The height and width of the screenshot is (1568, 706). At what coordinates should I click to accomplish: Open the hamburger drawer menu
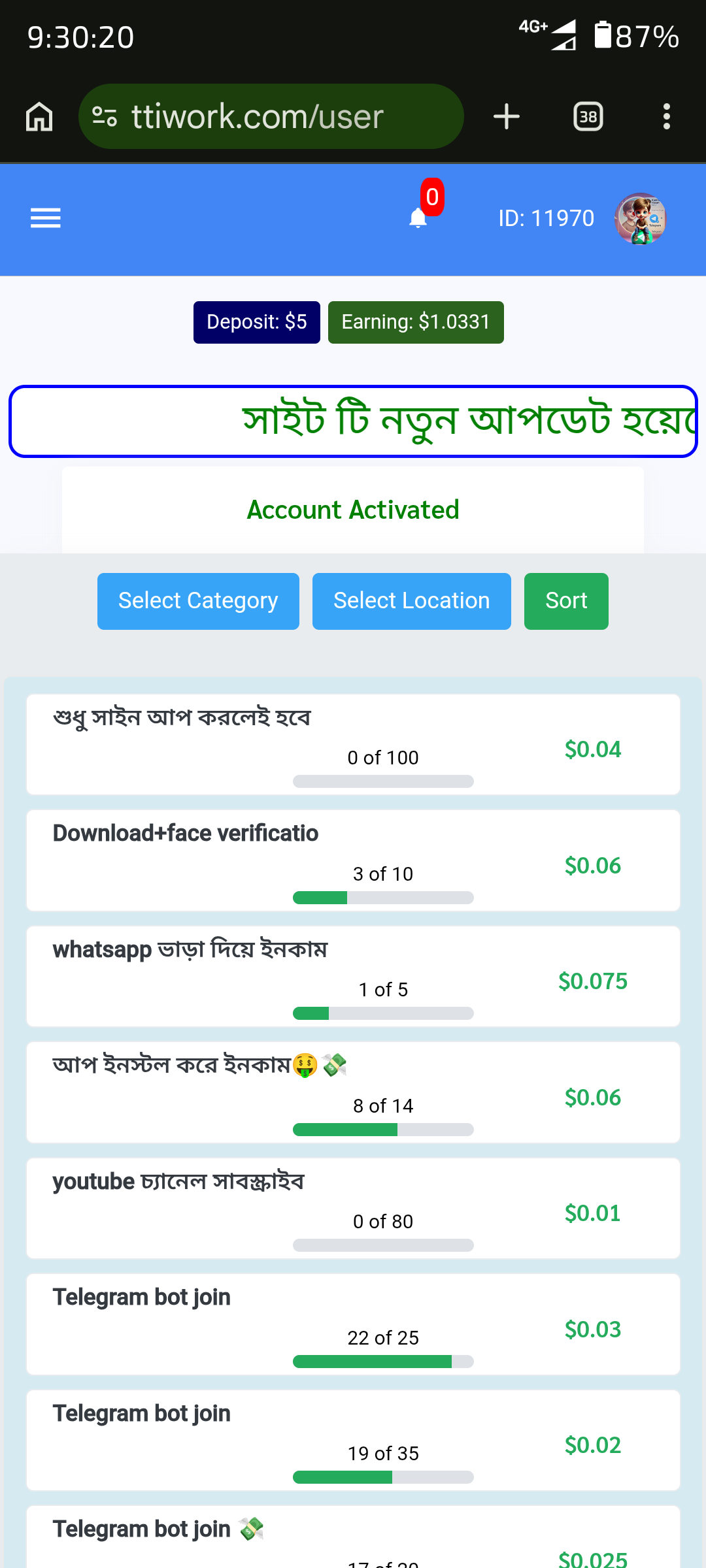(x=46, y=218)
